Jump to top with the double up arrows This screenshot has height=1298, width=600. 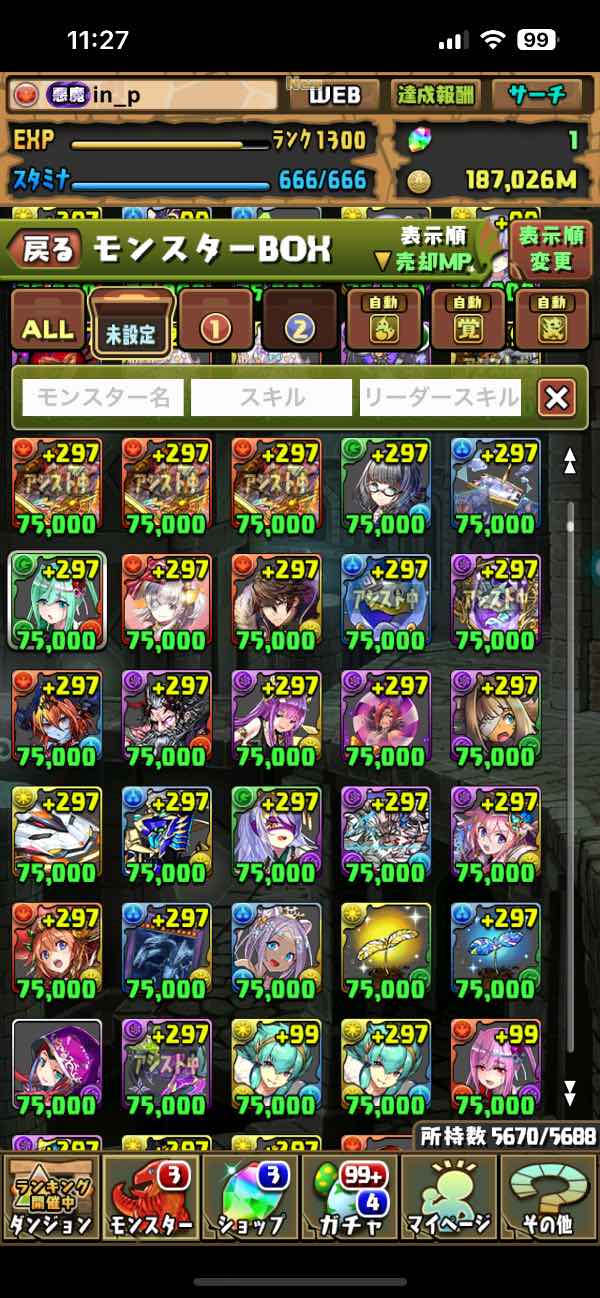pos(570,461)
